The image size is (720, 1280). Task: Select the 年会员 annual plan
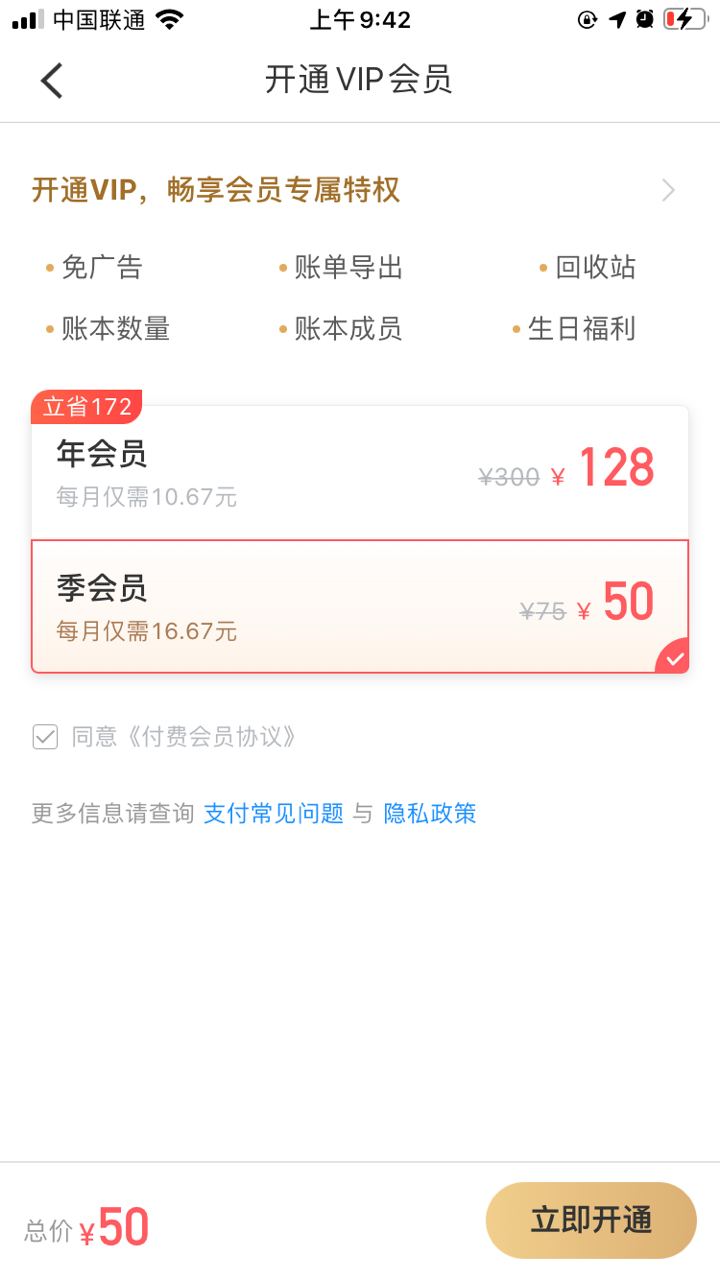tap(360, 473)
